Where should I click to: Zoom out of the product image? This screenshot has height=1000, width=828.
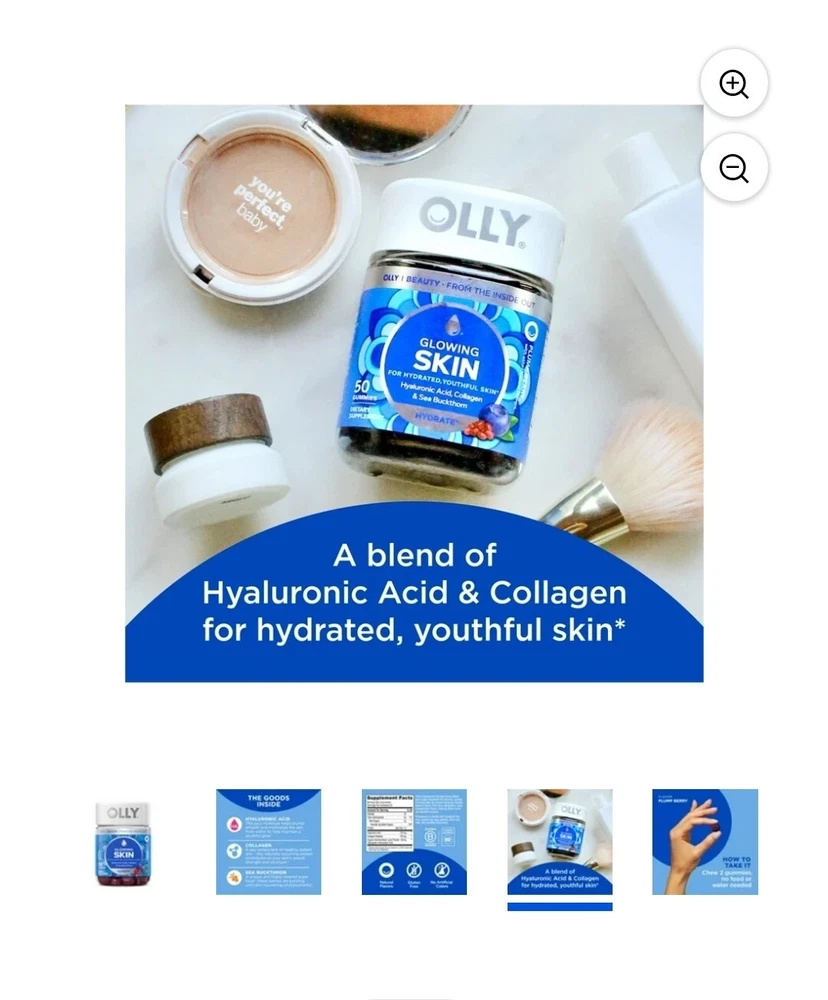pyautogui.click(x=734, y=168)
